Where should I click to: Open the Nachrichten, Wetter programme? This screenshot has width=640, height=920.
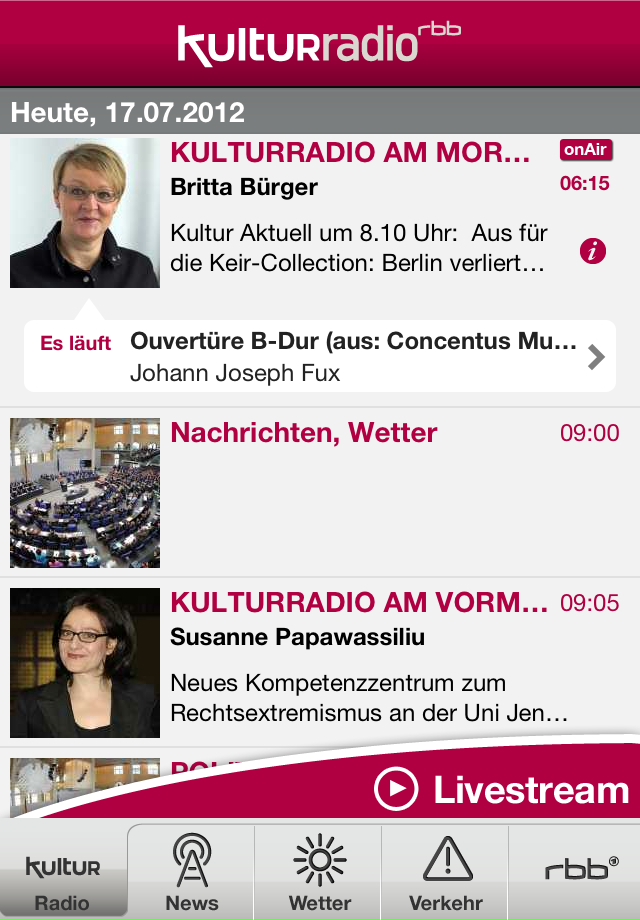(x=320, y=492)
